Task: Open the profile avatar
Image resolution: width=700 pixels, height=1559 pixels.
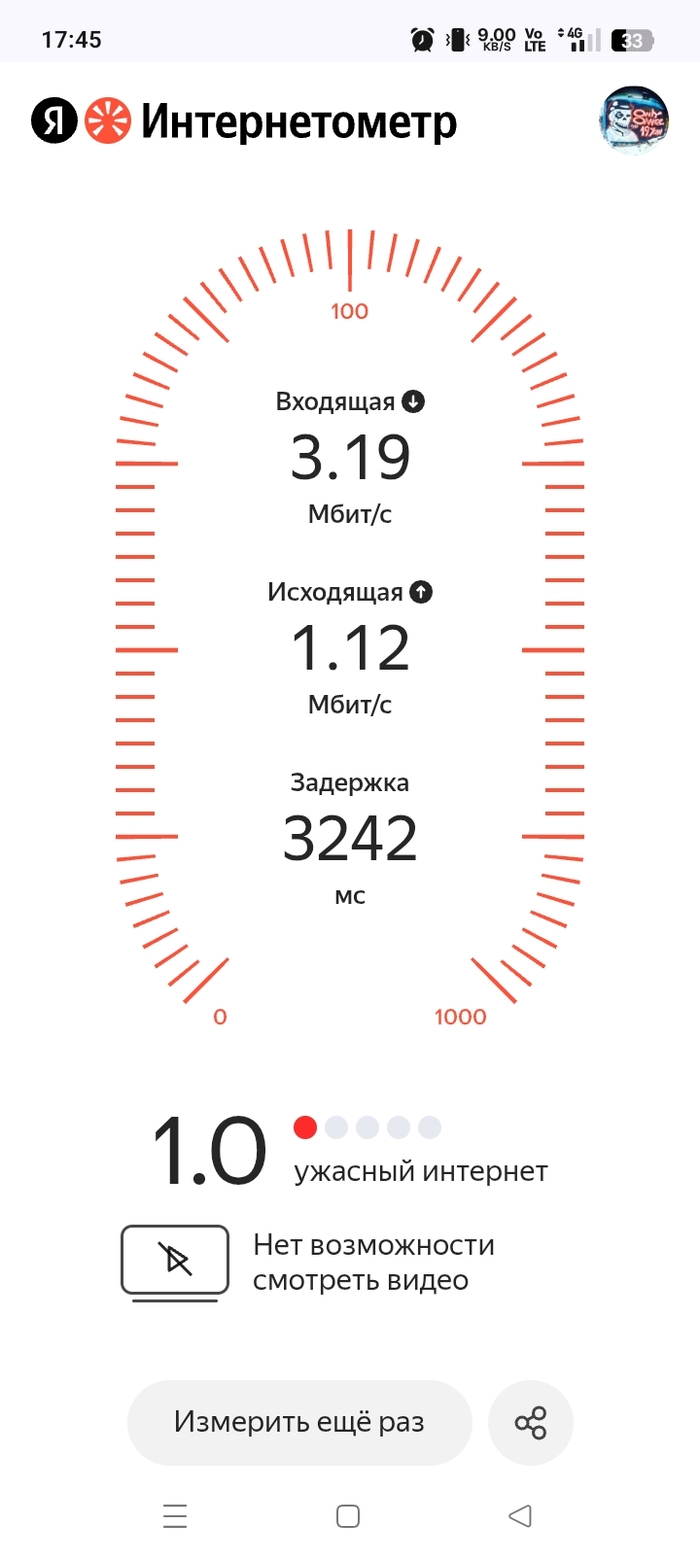Action: pos(634,120)
